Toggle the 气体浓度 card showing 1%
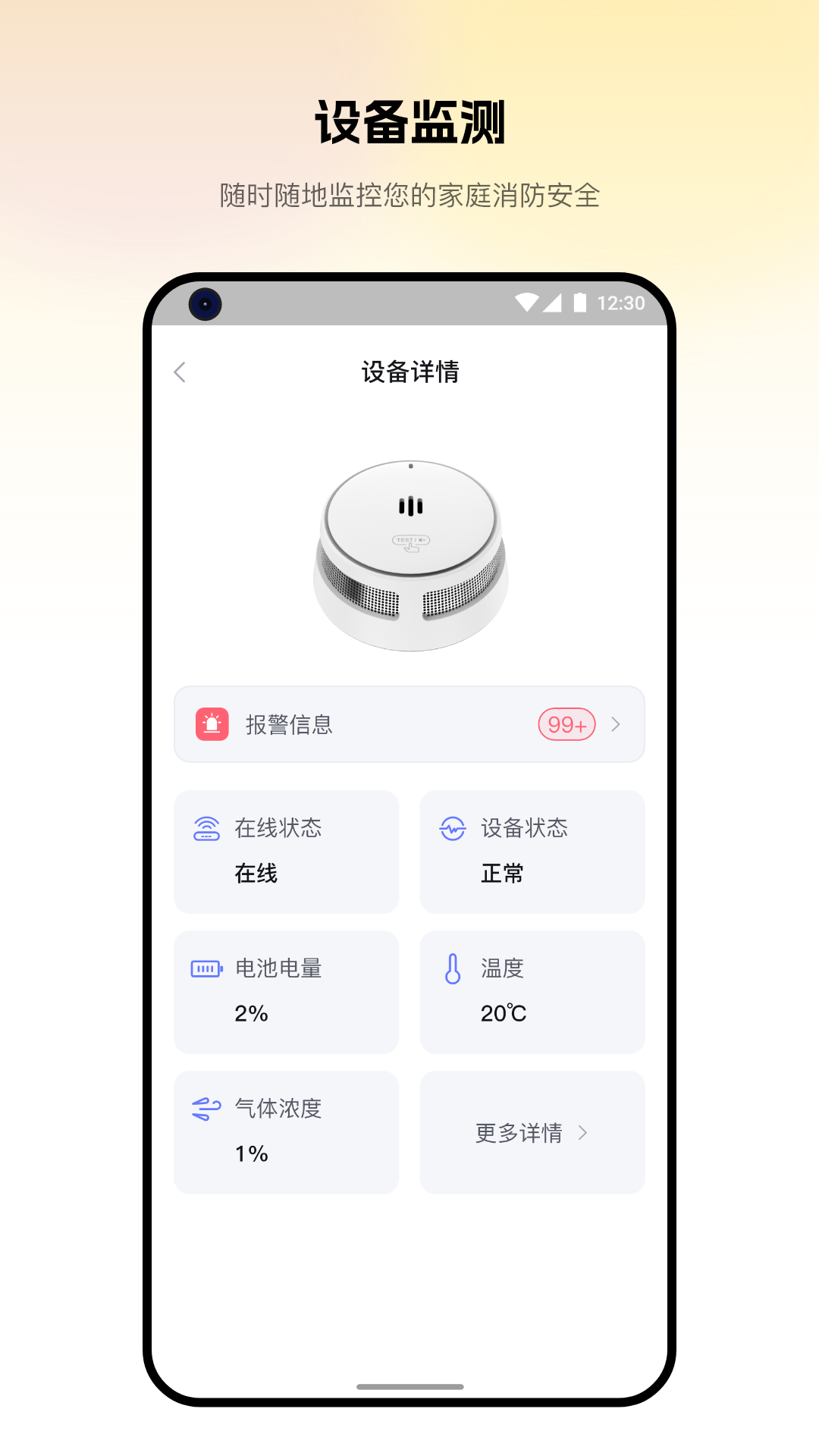The height and width of the screenshot is (1456, 819). 286,1132
